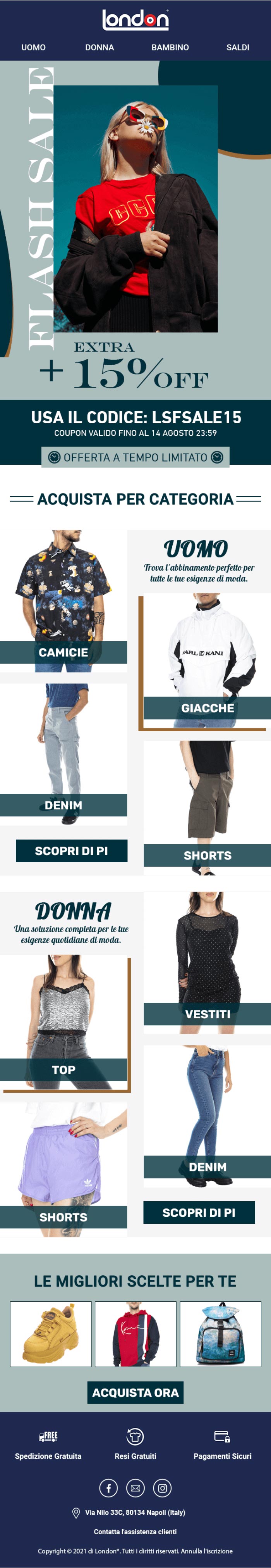View the yellow sneaker product
Image resolution: width=271 pixels, height=1568 pixels.
(x=50, y=1333)
